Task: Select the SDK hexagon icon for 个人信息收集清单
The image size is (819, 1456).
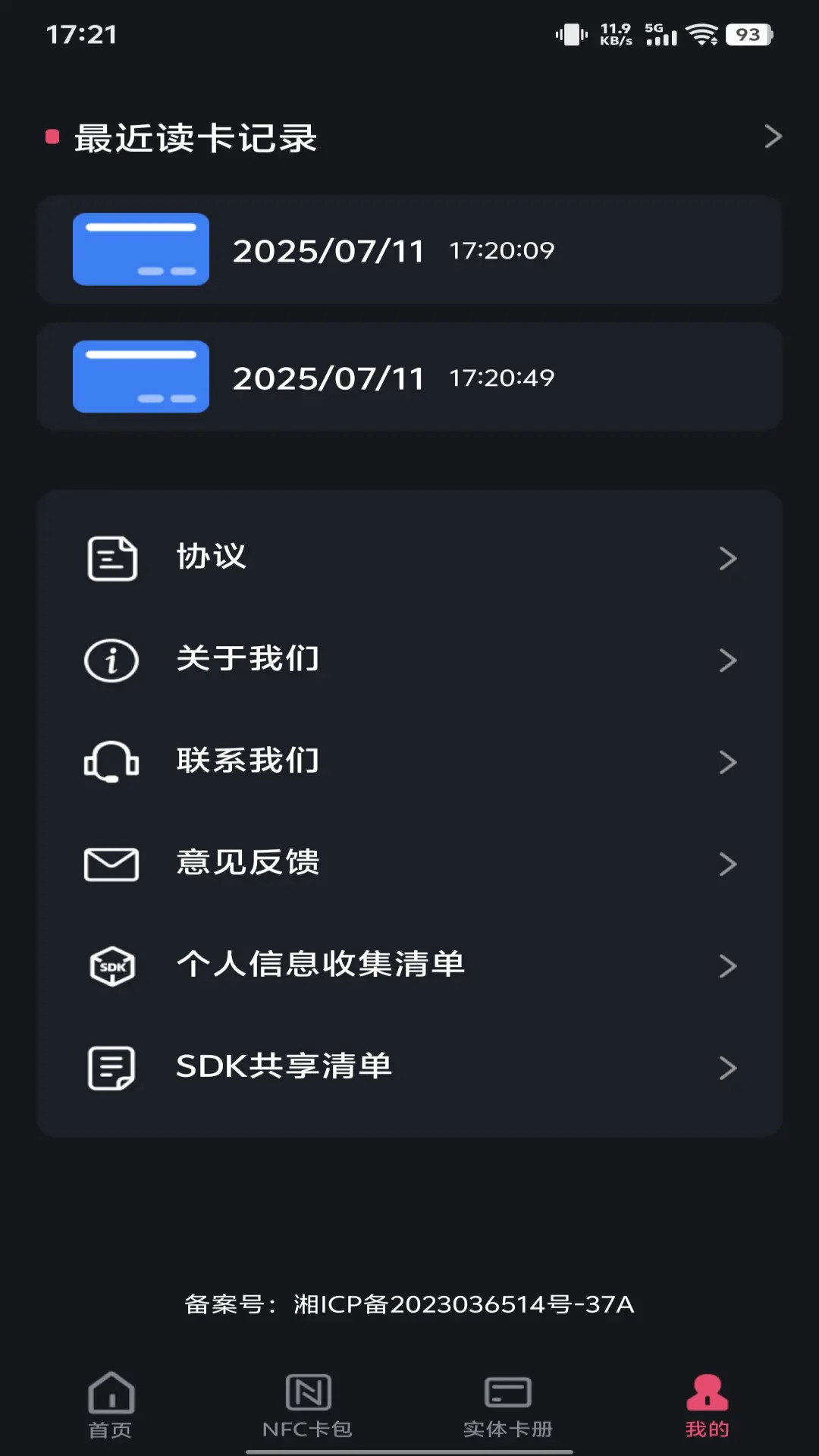Action: [x=111, y=965]
